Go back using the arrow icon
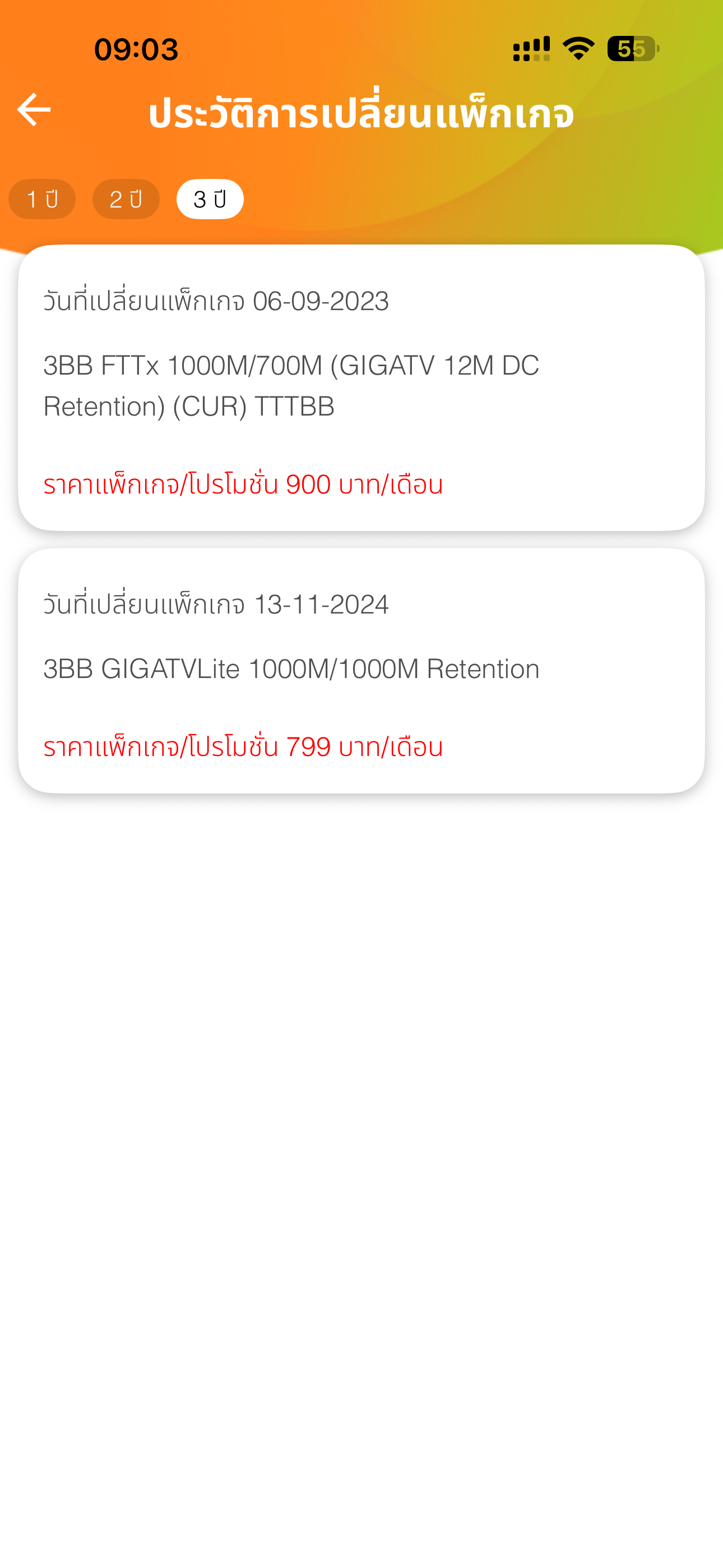Screen dimensions: 723x1568 click(34, 110)
